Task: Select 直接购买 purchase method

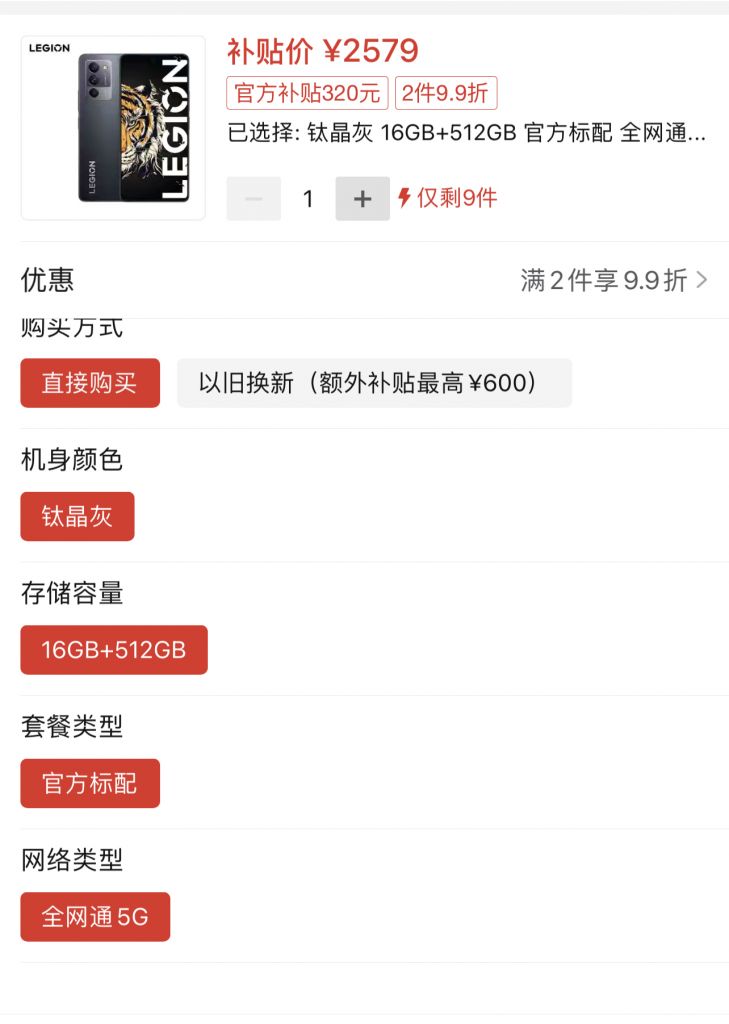Action: [90, 382]
